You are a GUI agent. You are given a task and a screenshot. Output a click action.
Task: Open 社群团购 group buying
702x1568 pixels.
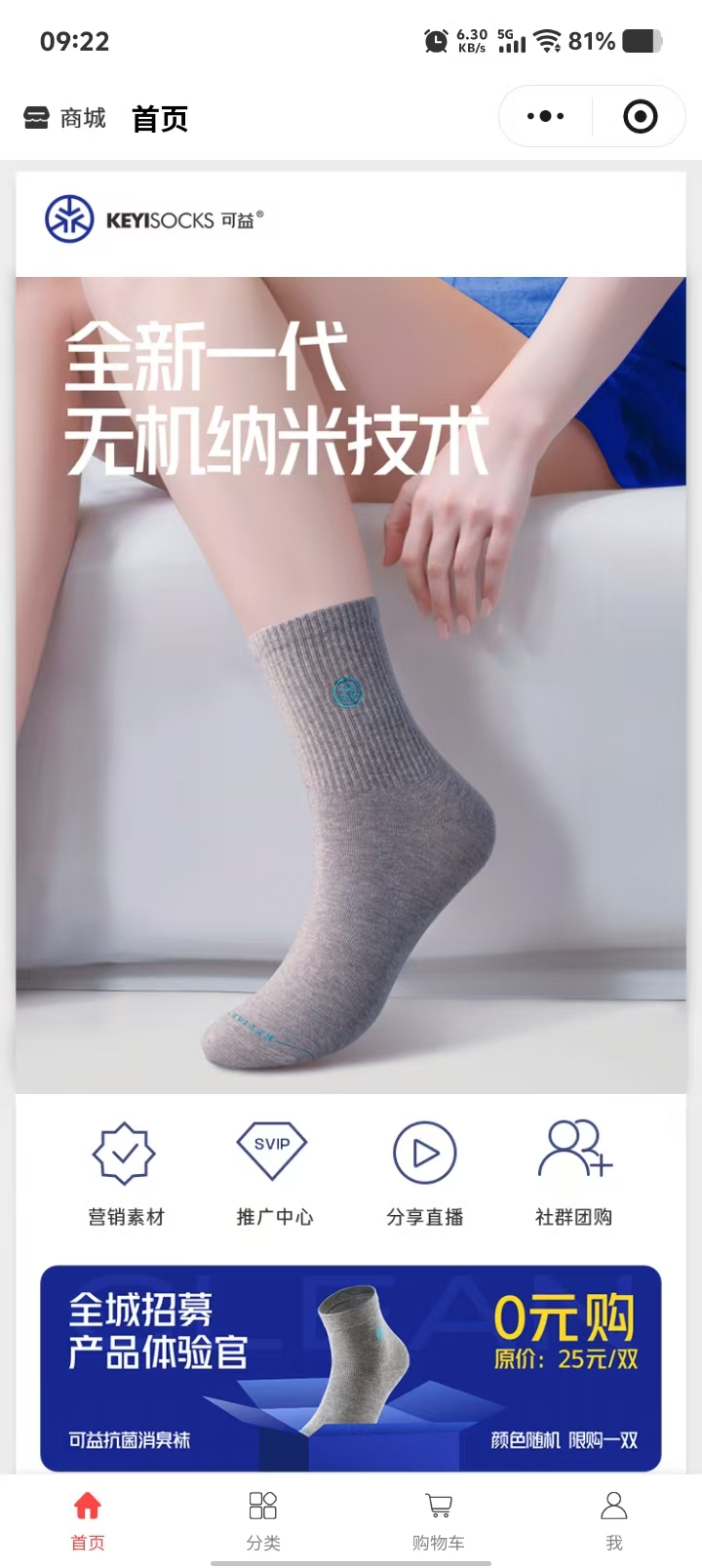point(574,1174)
